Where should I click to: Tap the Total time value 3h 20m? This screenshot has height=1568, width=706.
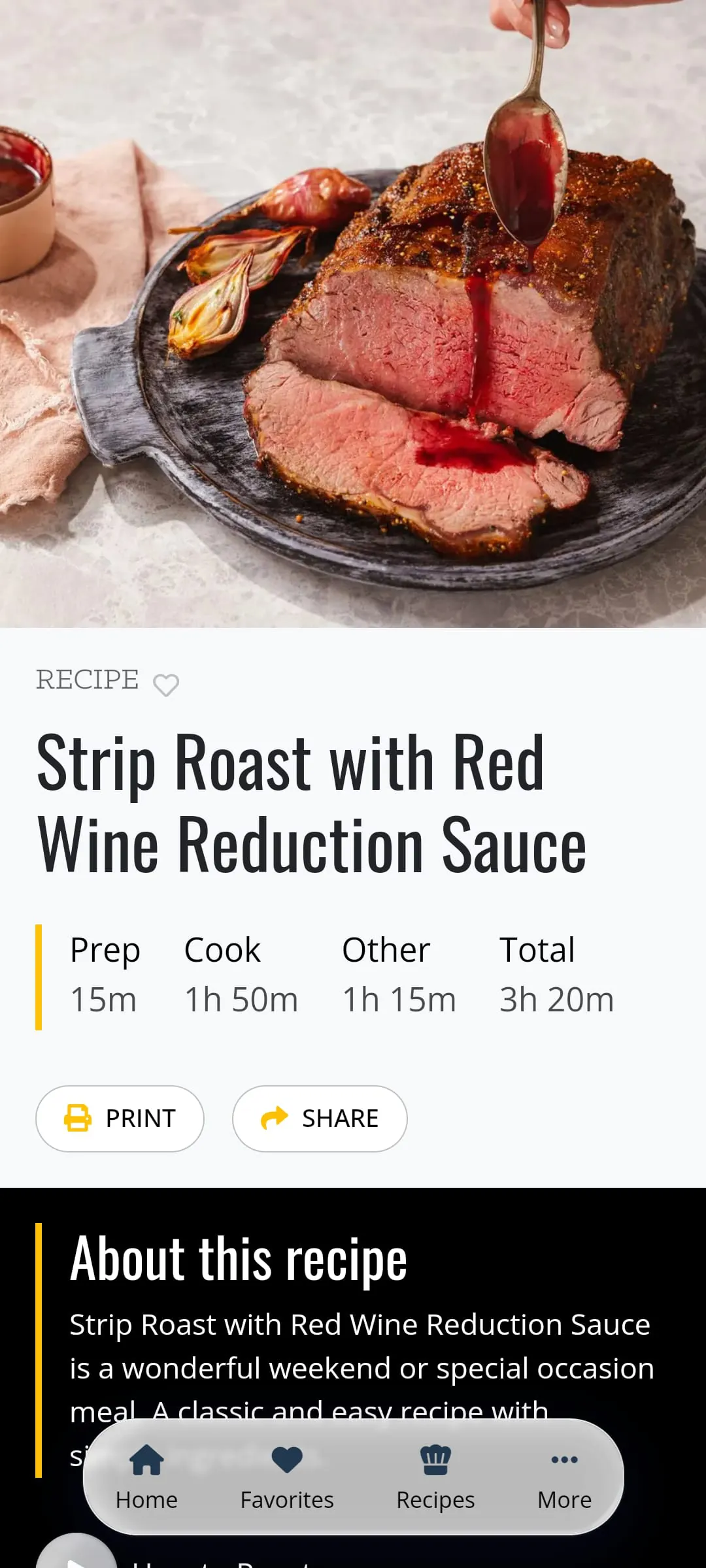[555, 998]
